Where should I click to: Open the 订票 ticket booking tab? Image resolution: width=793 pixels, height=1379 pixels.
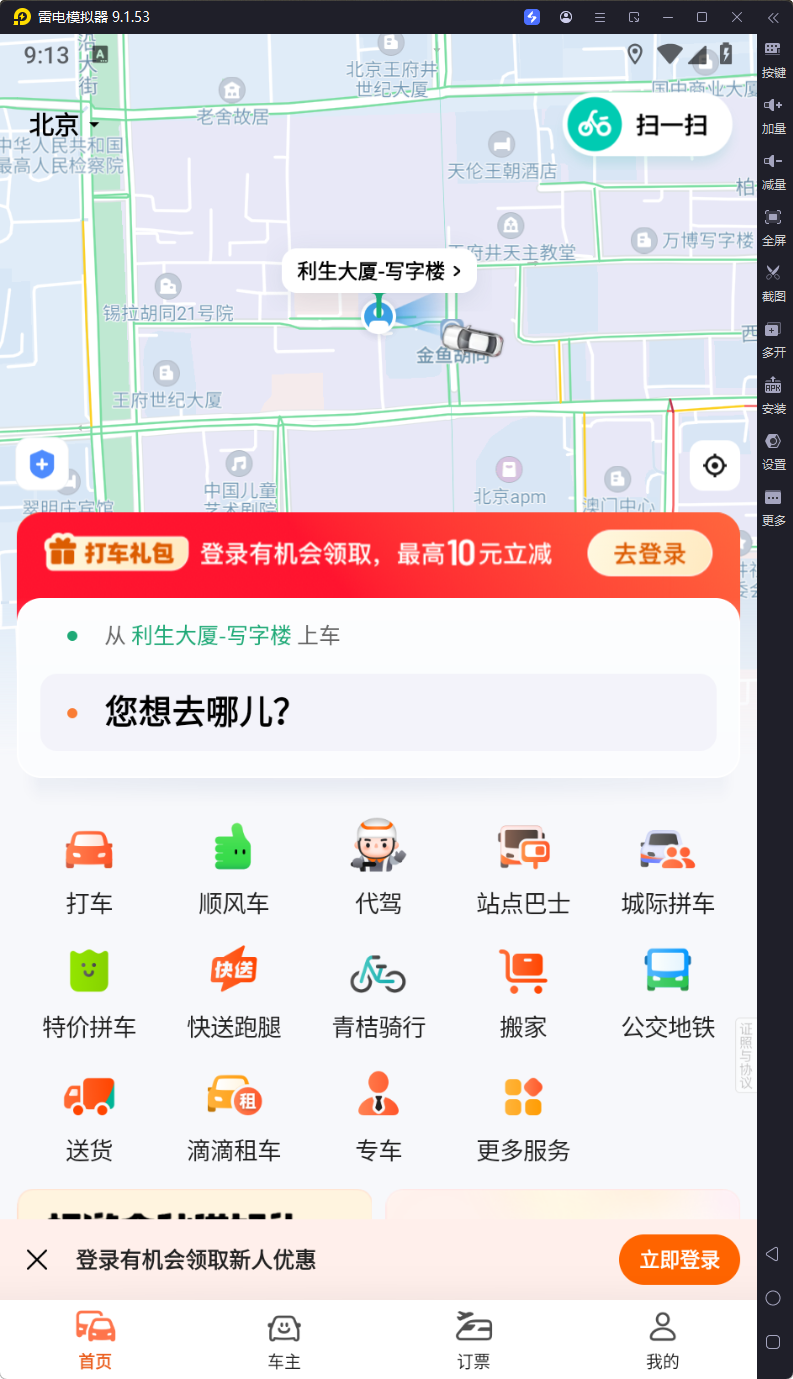(473, 1341)
